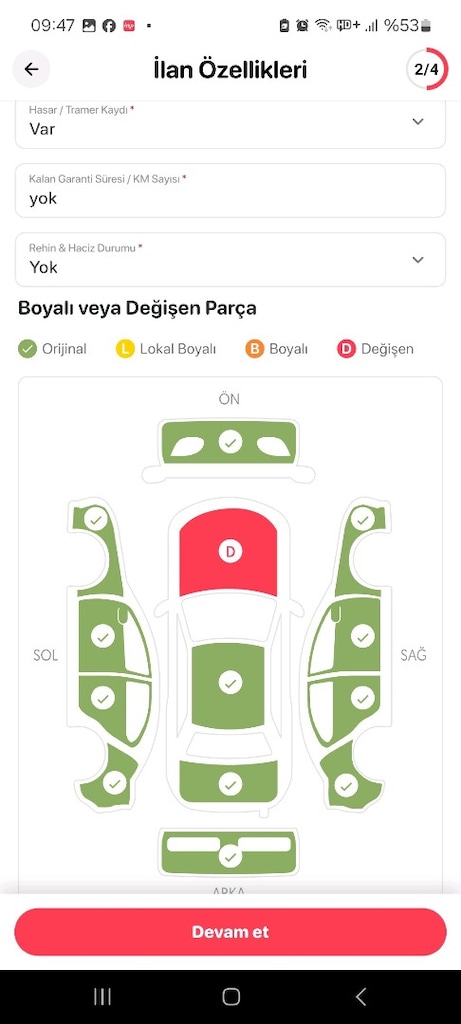Expand the Rehin & Haciz Durumu dropdown
The height and width of the screenshot is (1024, 461).
point(230,259)
